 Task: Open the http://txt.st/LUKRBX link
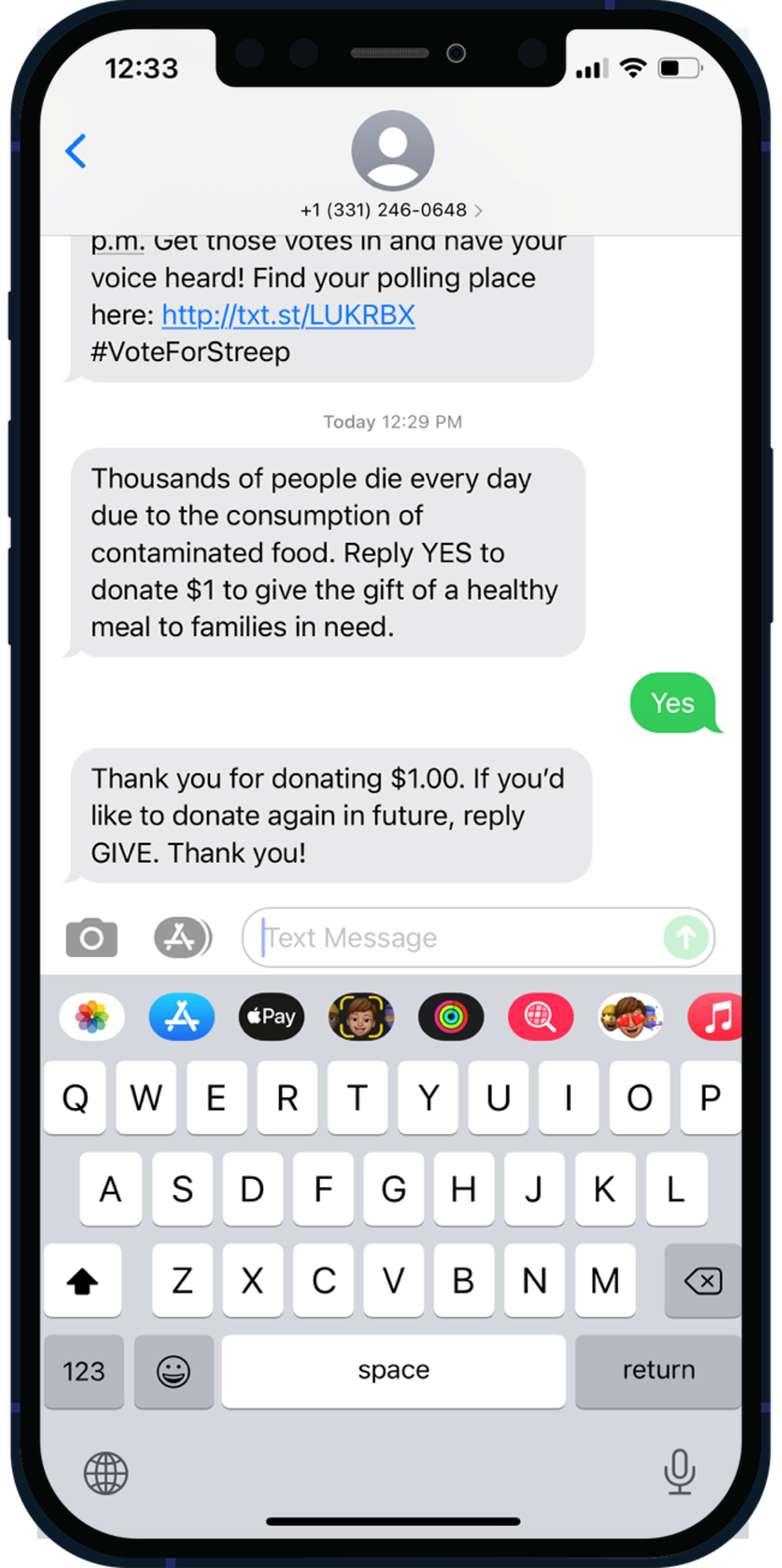tap(287, 314)
